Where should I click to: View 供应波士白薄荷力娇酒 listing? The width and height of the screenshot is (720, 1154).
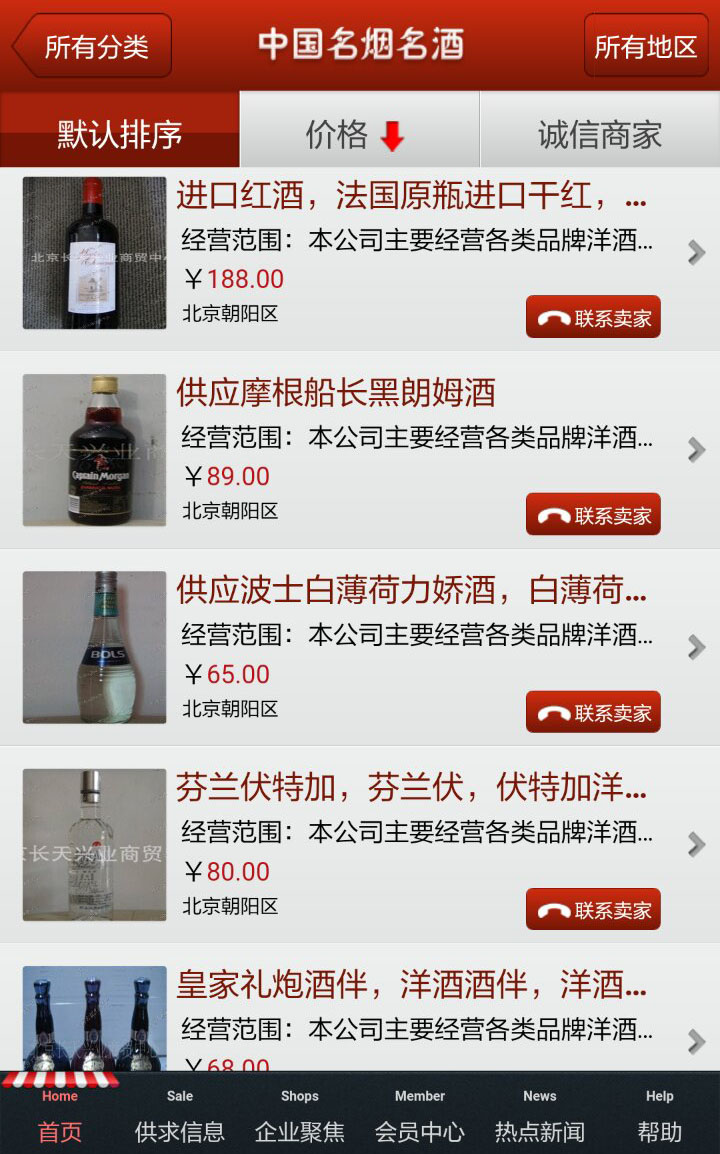(x=410, y=591)
